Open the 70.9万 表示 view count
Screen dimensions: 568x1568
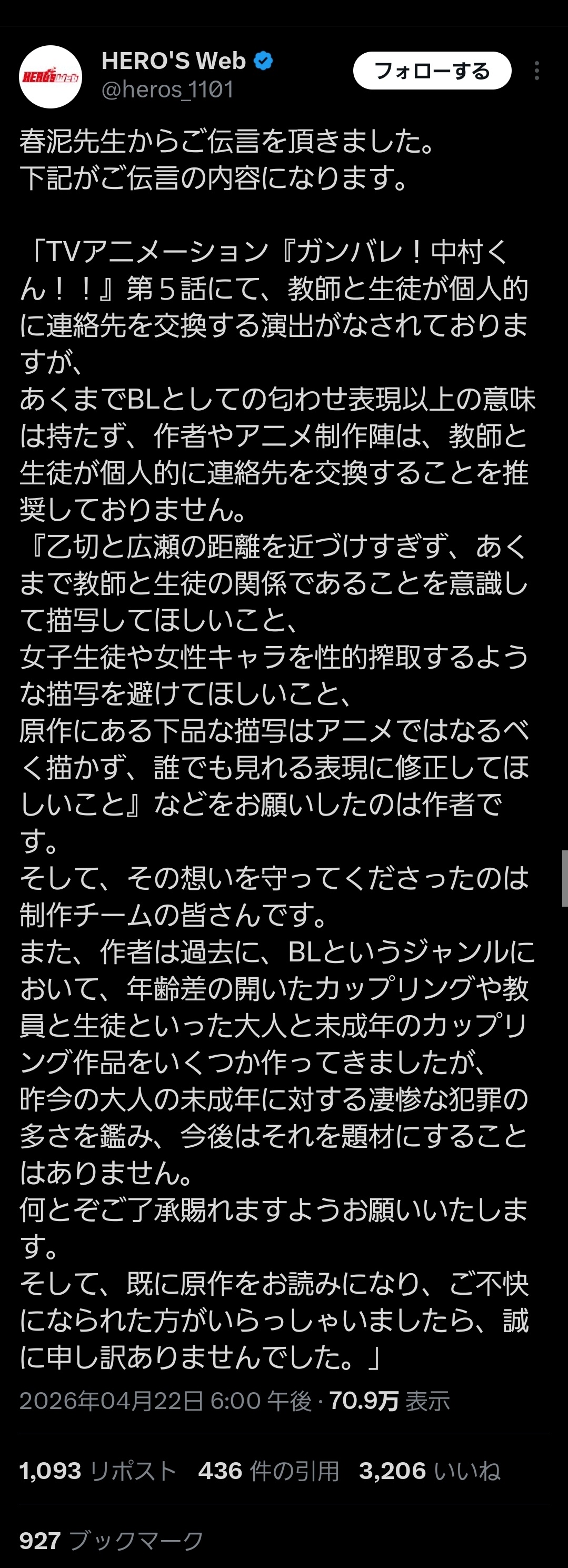[x=390, y=1401]
